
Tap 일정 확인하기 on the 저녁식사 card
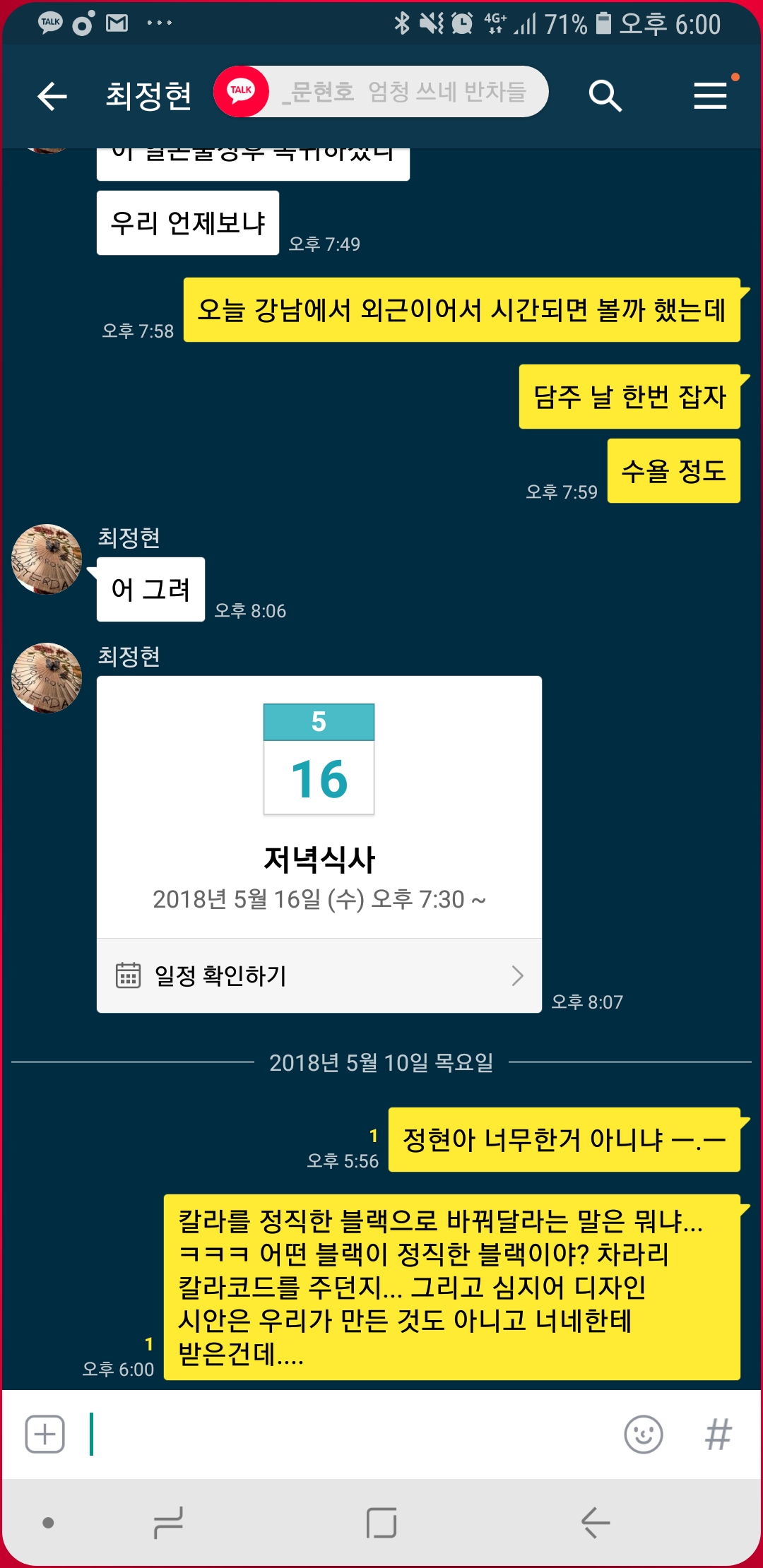pos(319,975)
